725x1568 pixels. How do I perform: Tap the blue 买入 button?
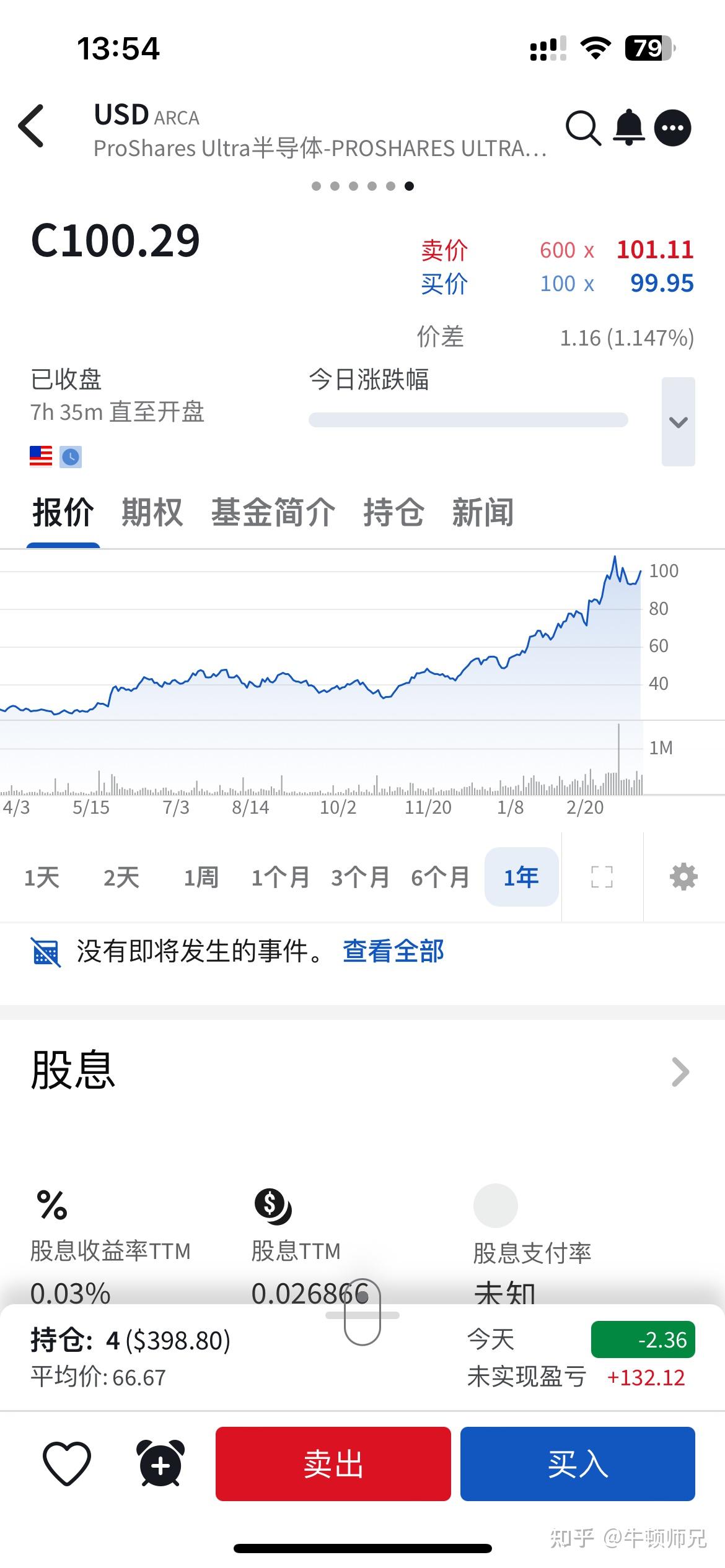click(578, 1464)
